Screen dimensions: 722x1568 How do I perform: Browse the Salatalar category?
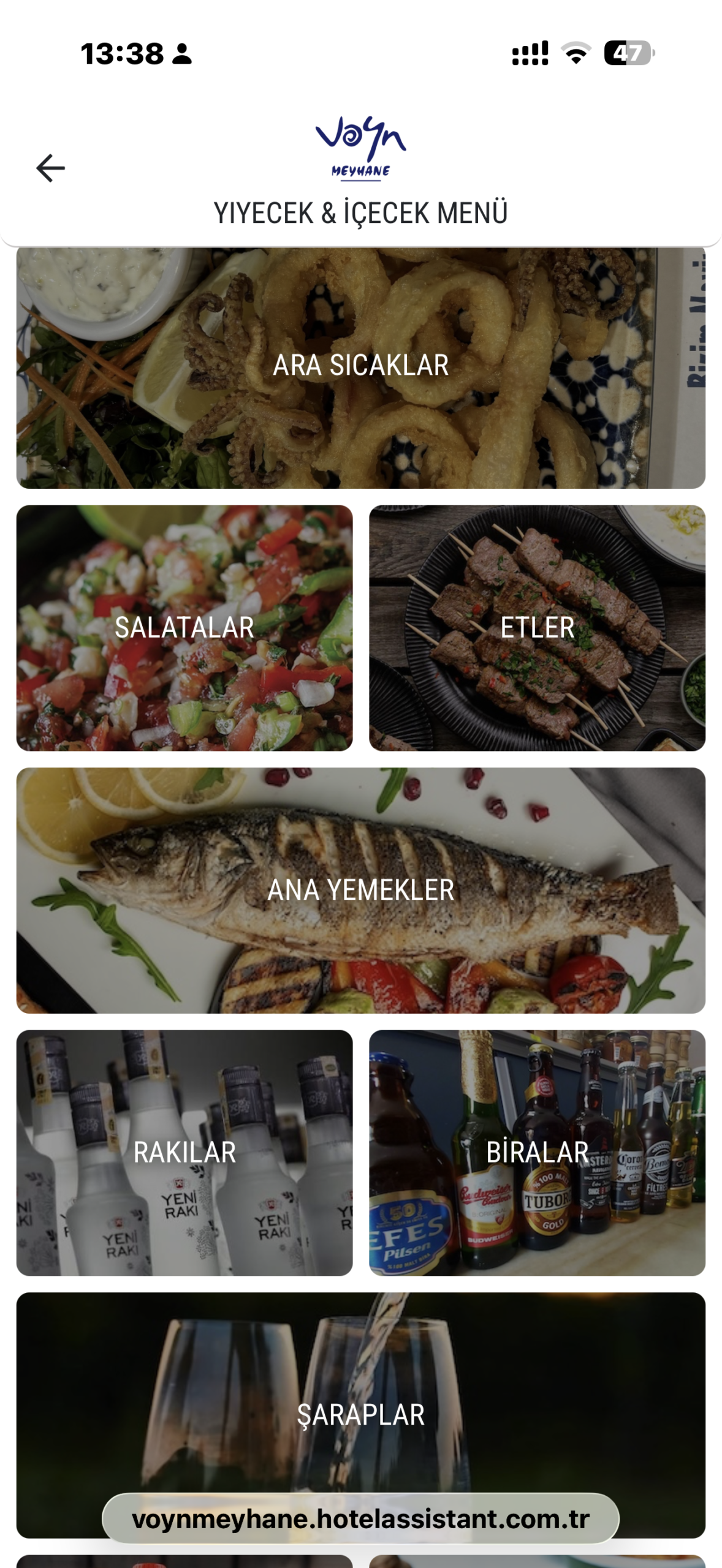184,628
